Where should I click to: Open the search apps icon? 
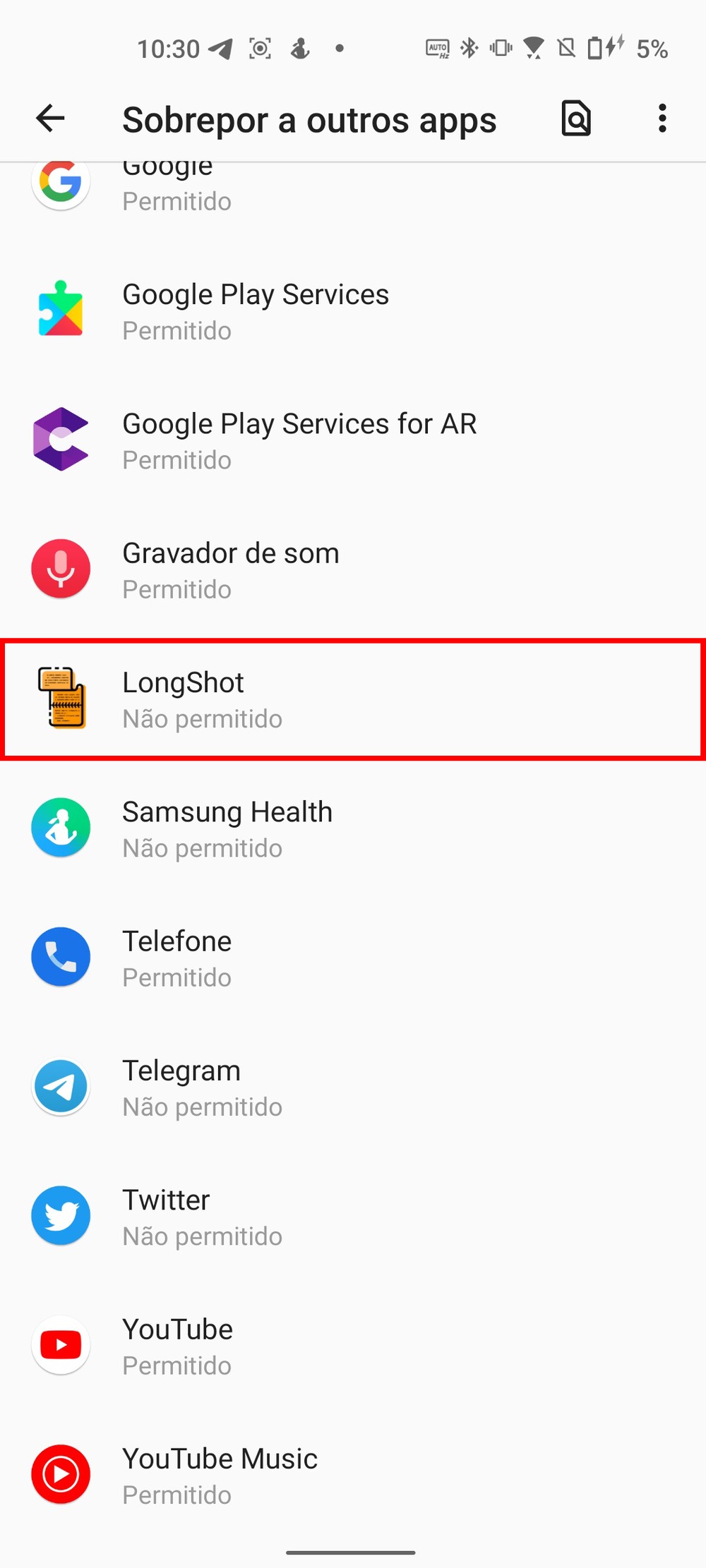pos(576,118)
